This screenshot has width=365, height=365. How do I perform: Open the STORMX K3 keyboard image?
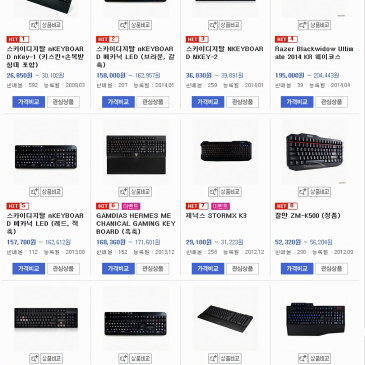coord(226,152)
